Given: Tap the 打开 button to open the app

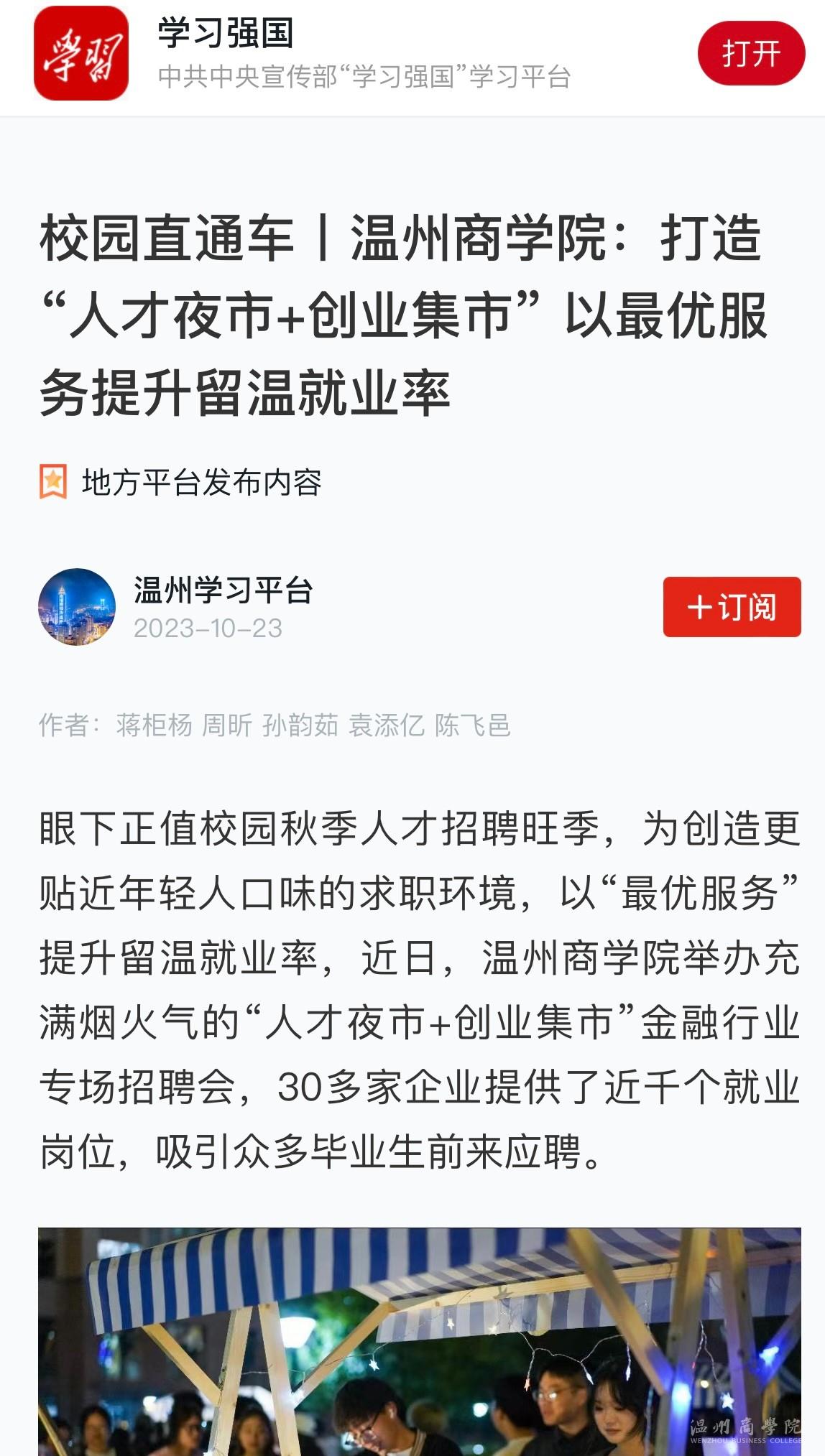Looking at the screenshot, I should click(x=750, y=54).
